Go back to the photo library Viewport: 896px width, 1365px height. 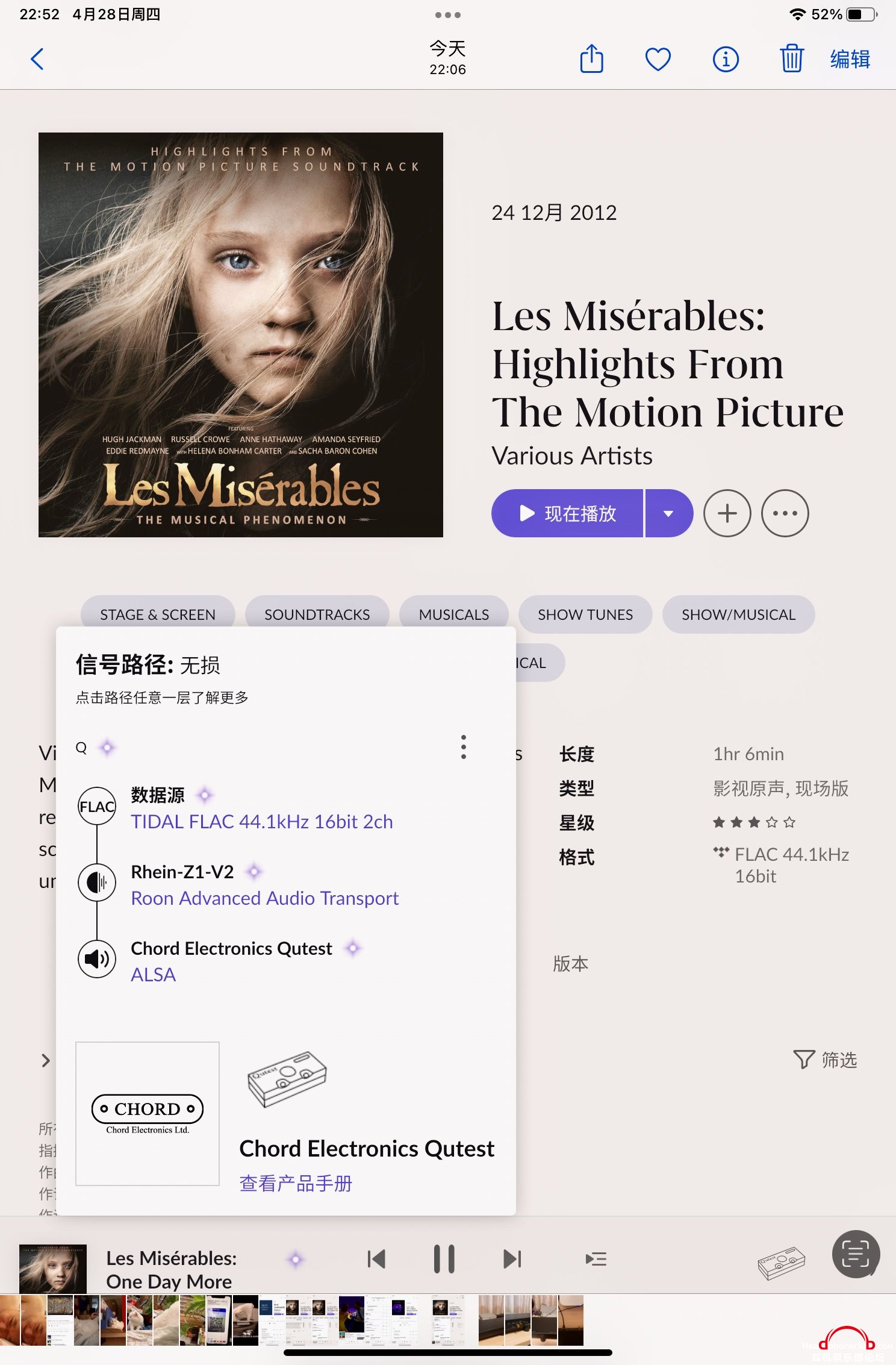pos(37,59)
